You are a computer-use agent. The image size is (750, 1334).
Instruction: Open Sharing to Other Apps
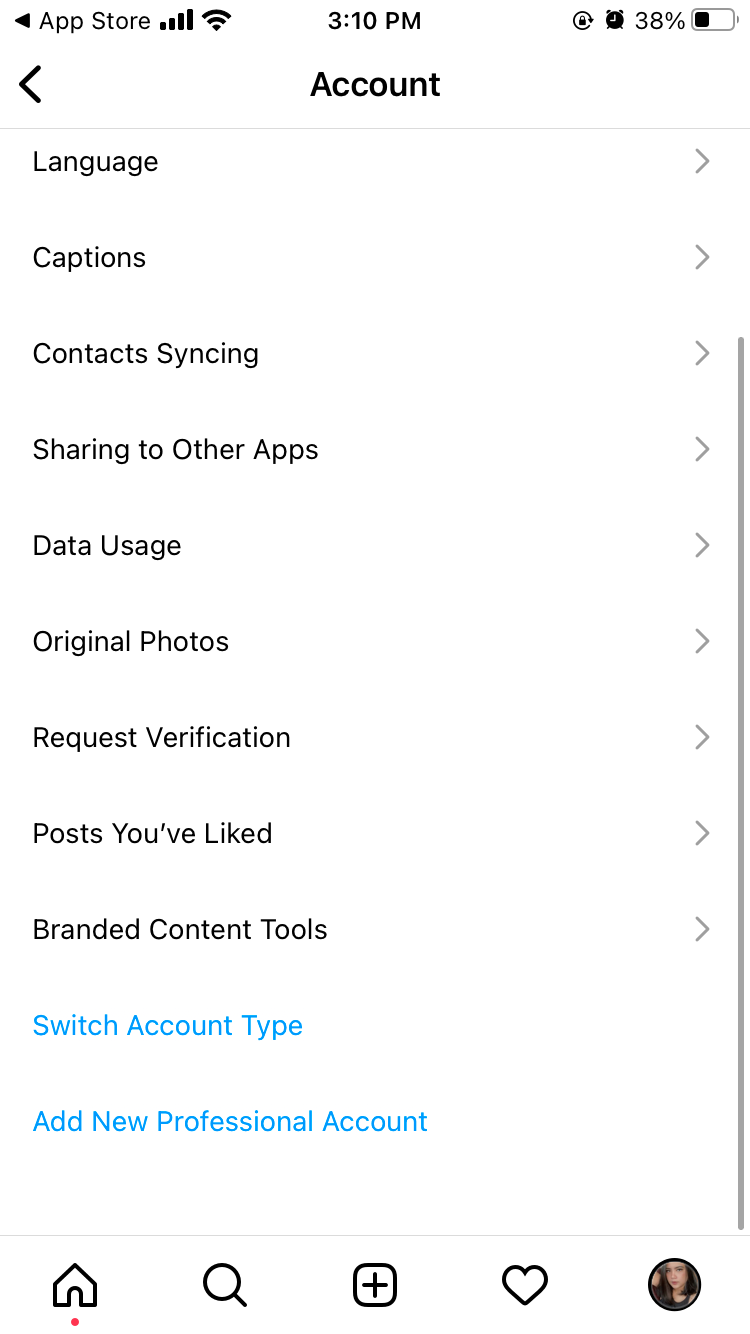coord(175,449)
